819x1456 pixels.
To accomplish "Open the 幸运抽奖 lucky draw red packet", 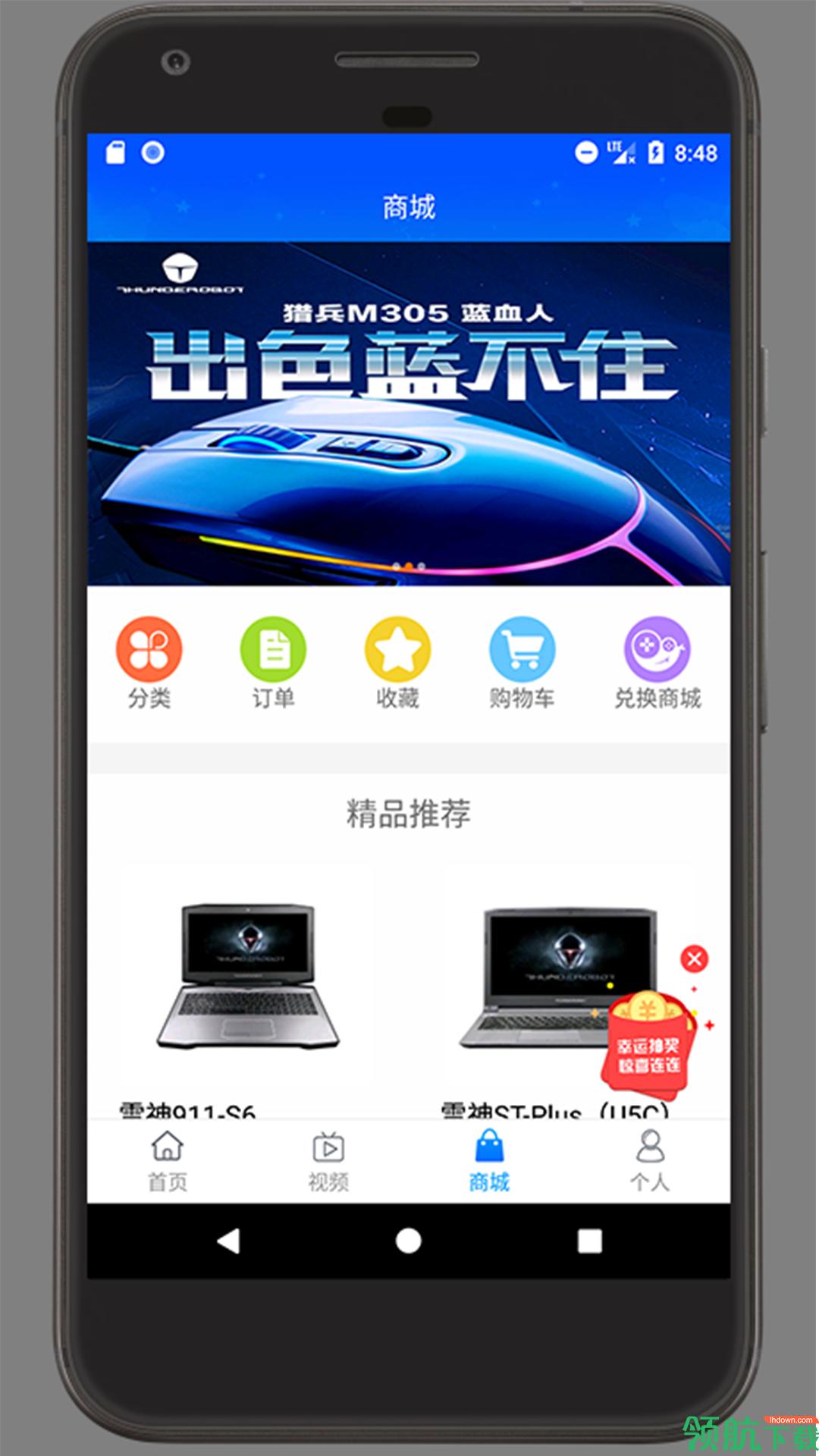I will pyautogui.click(x=649, y=1046).
